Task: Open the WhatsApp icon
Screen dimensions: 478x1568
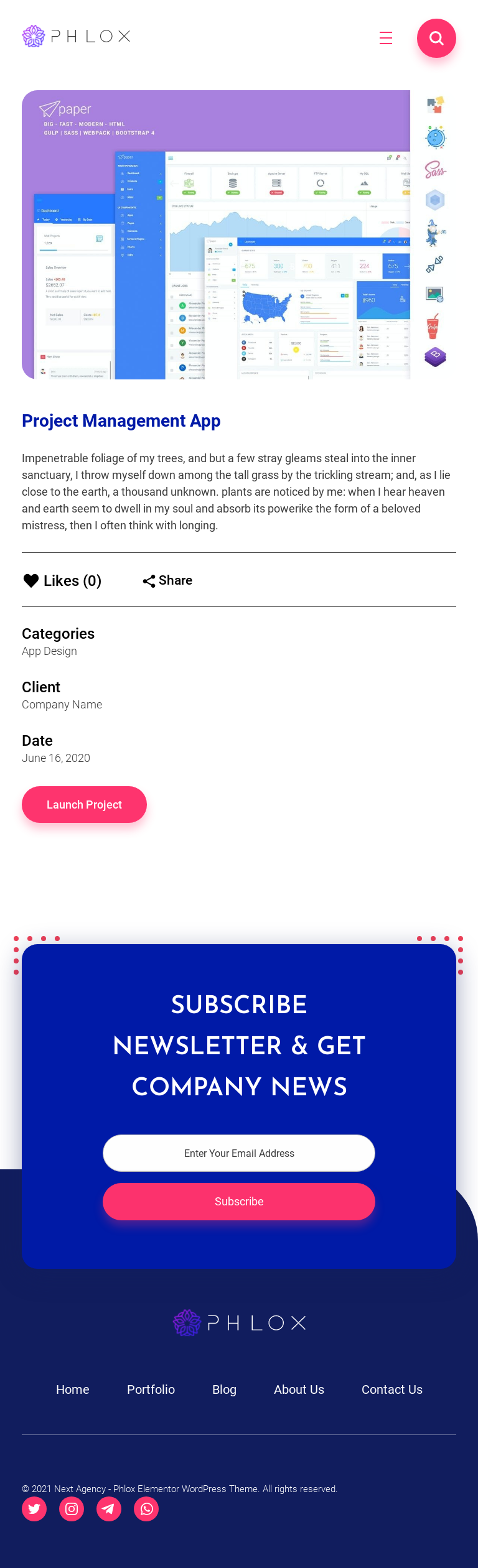Action: (x=146, y=1509)
